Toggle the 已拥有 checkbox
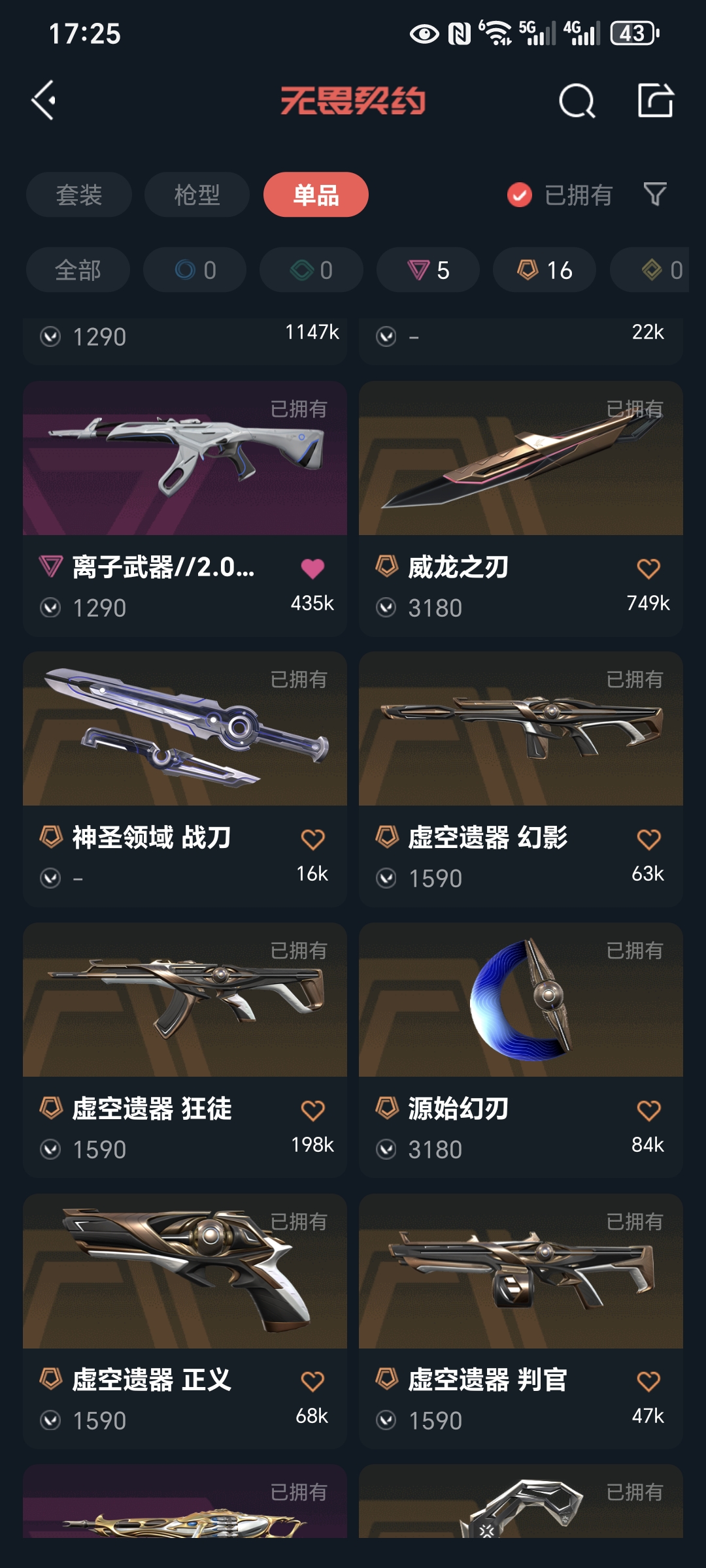This screenshot has width=706, height=1568. (x=520, y=195)
